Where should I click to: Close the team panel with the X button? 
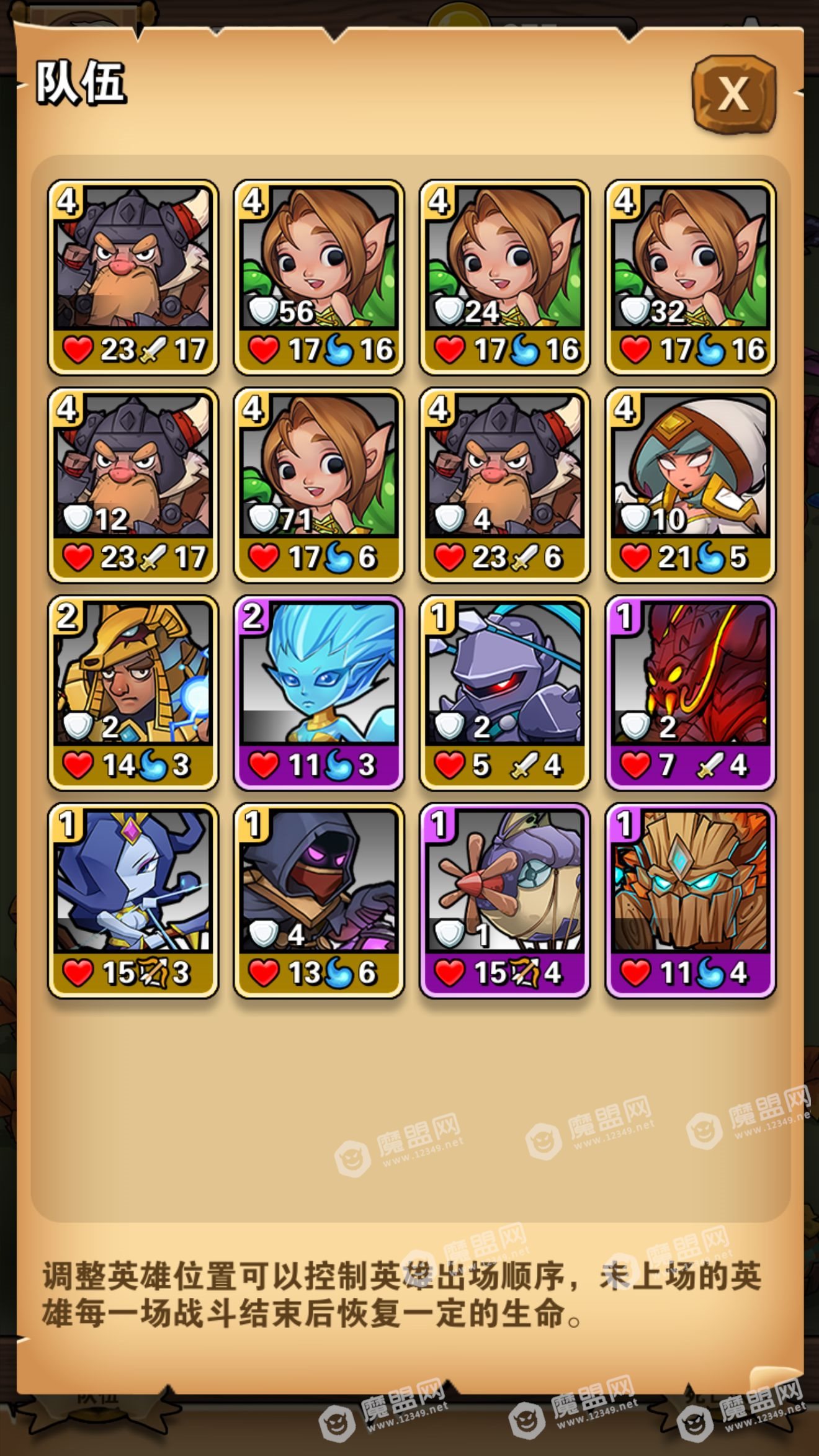coord(734,94)
